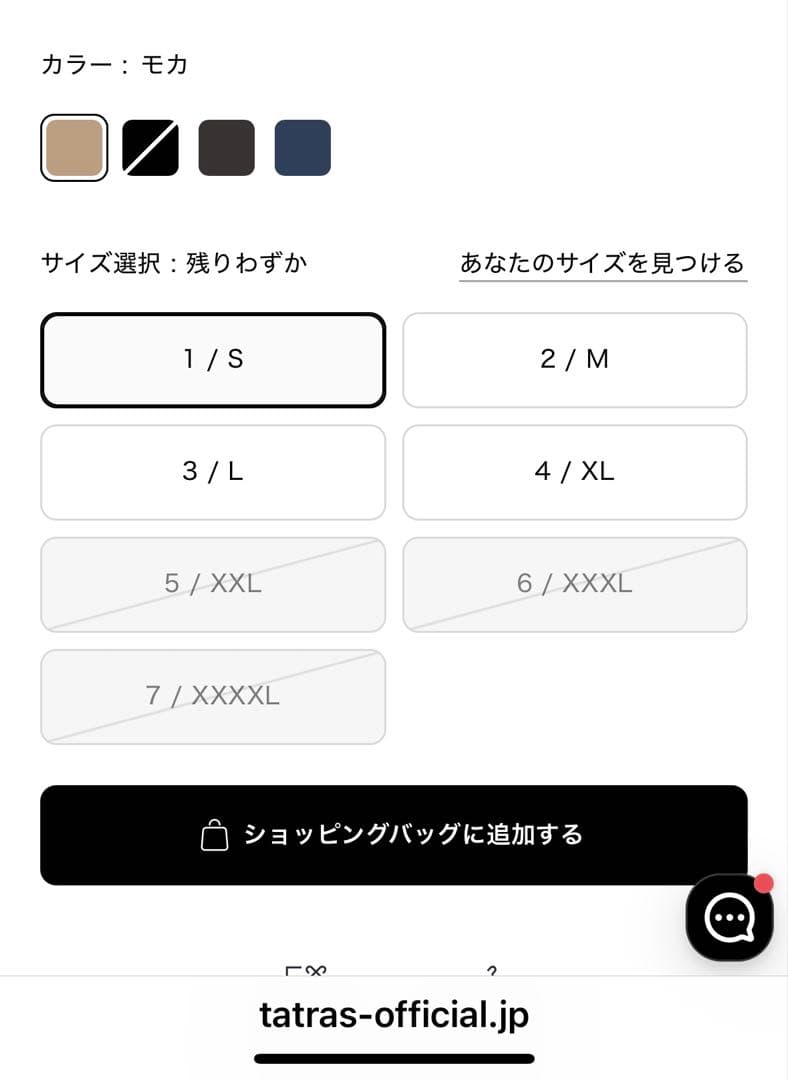Select size 2 / M
Screen dimensions: 788x1080
click(575, 360)
